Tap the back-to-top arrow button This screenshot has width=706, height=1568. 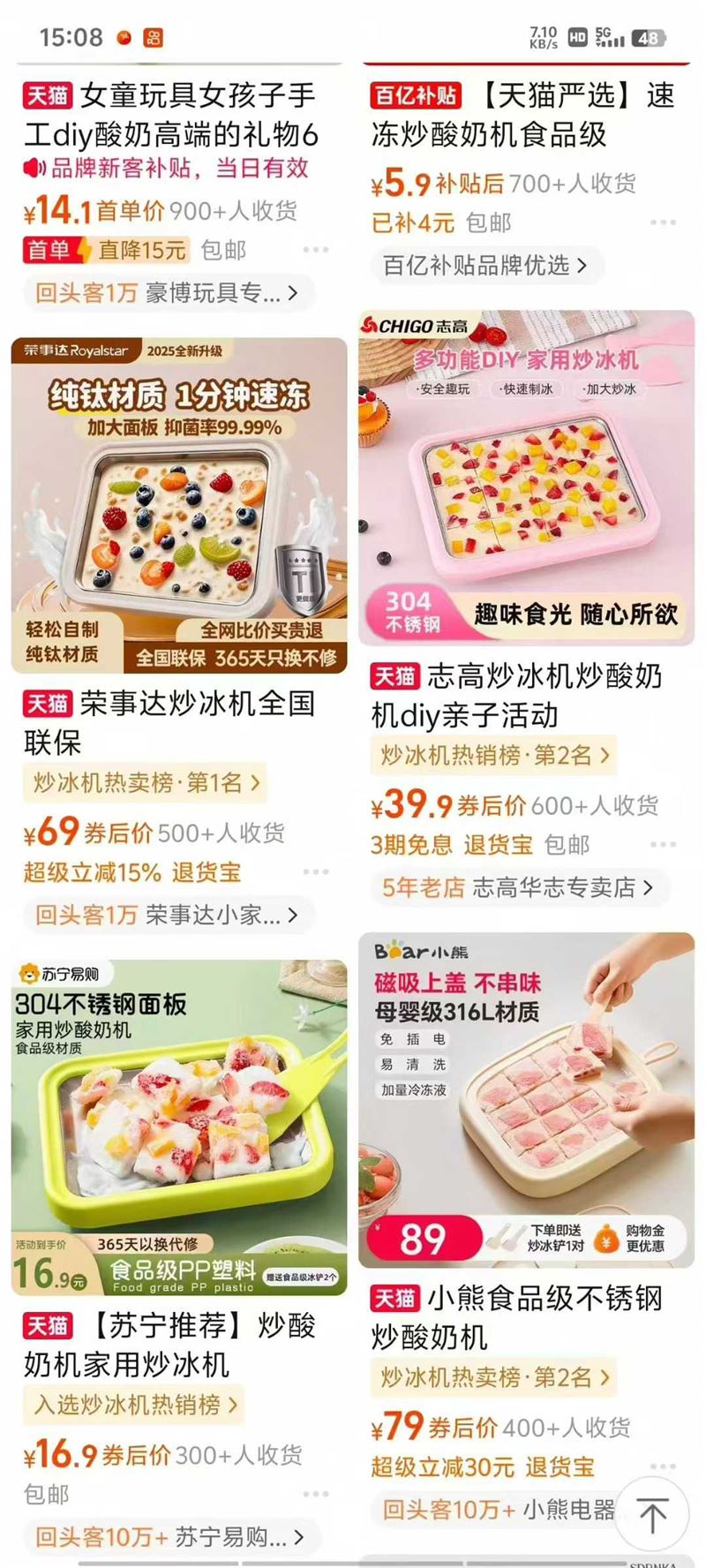(653, 1517)
